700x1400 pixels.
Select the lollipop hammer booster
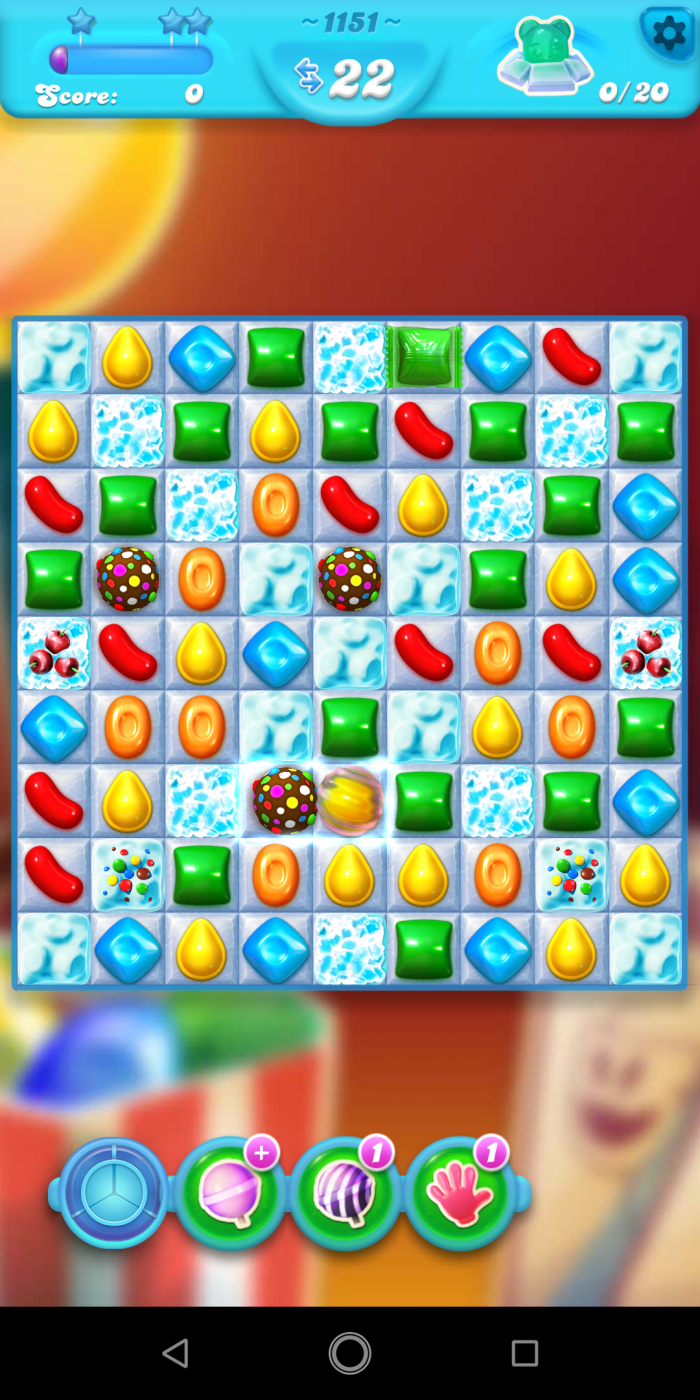tap(230, 1193)
